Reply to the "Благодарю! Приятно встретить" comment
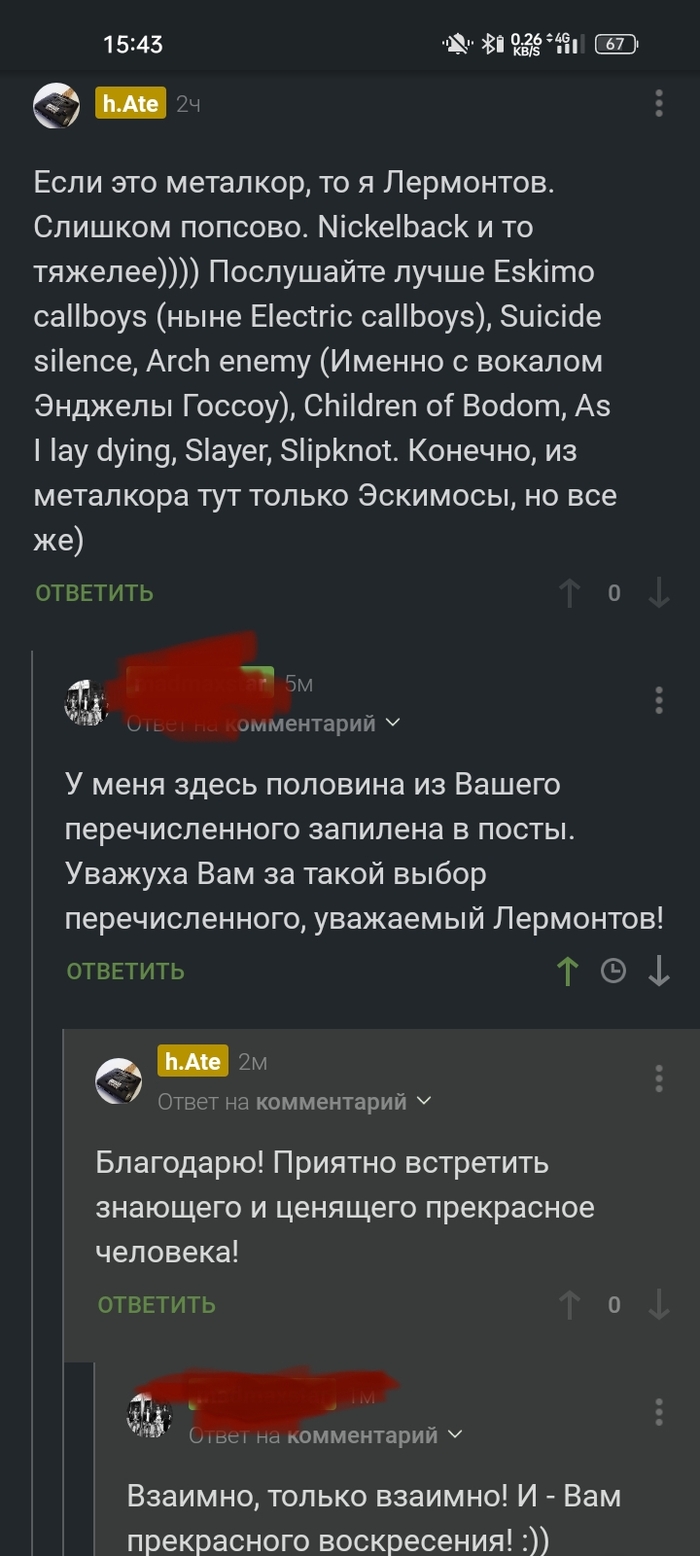 coord(156,1304)
